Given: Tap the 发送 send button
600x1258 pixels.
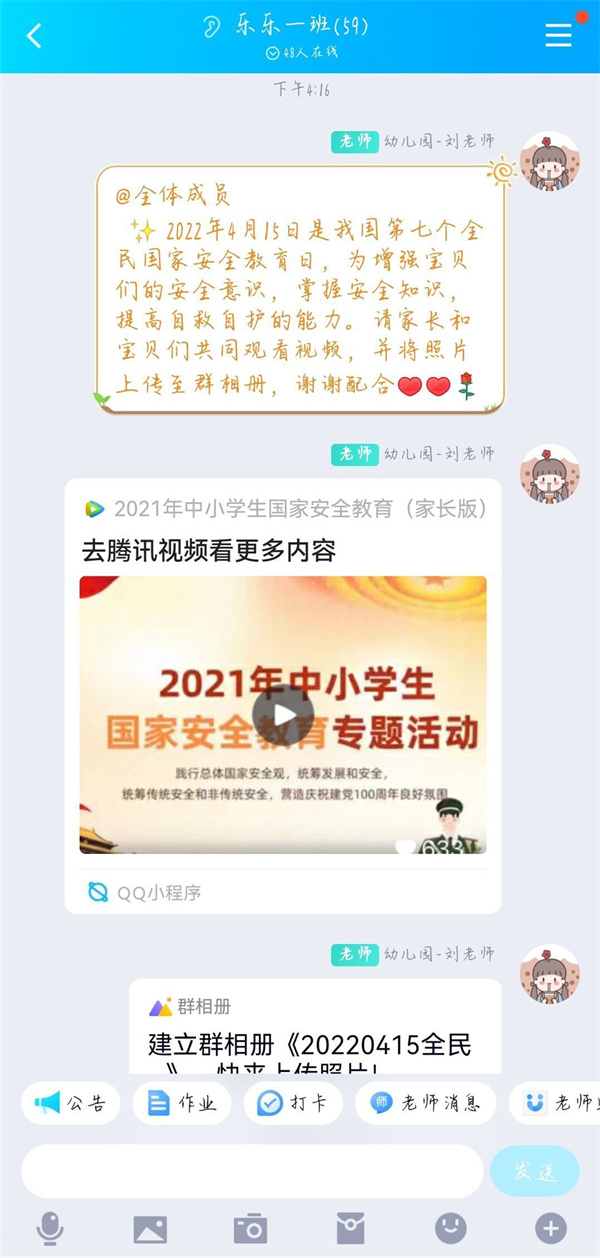Looking at the screenshot, I should point(535,1171).
